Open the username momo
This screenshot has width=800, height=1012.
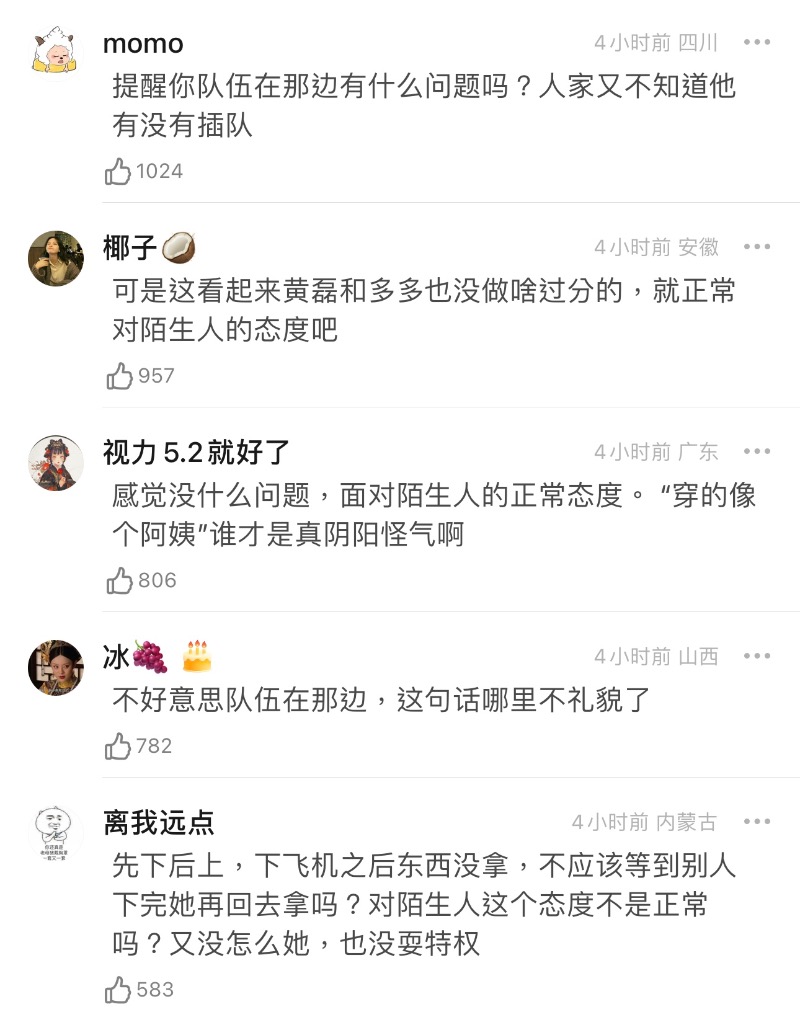[x=143, y=44]
